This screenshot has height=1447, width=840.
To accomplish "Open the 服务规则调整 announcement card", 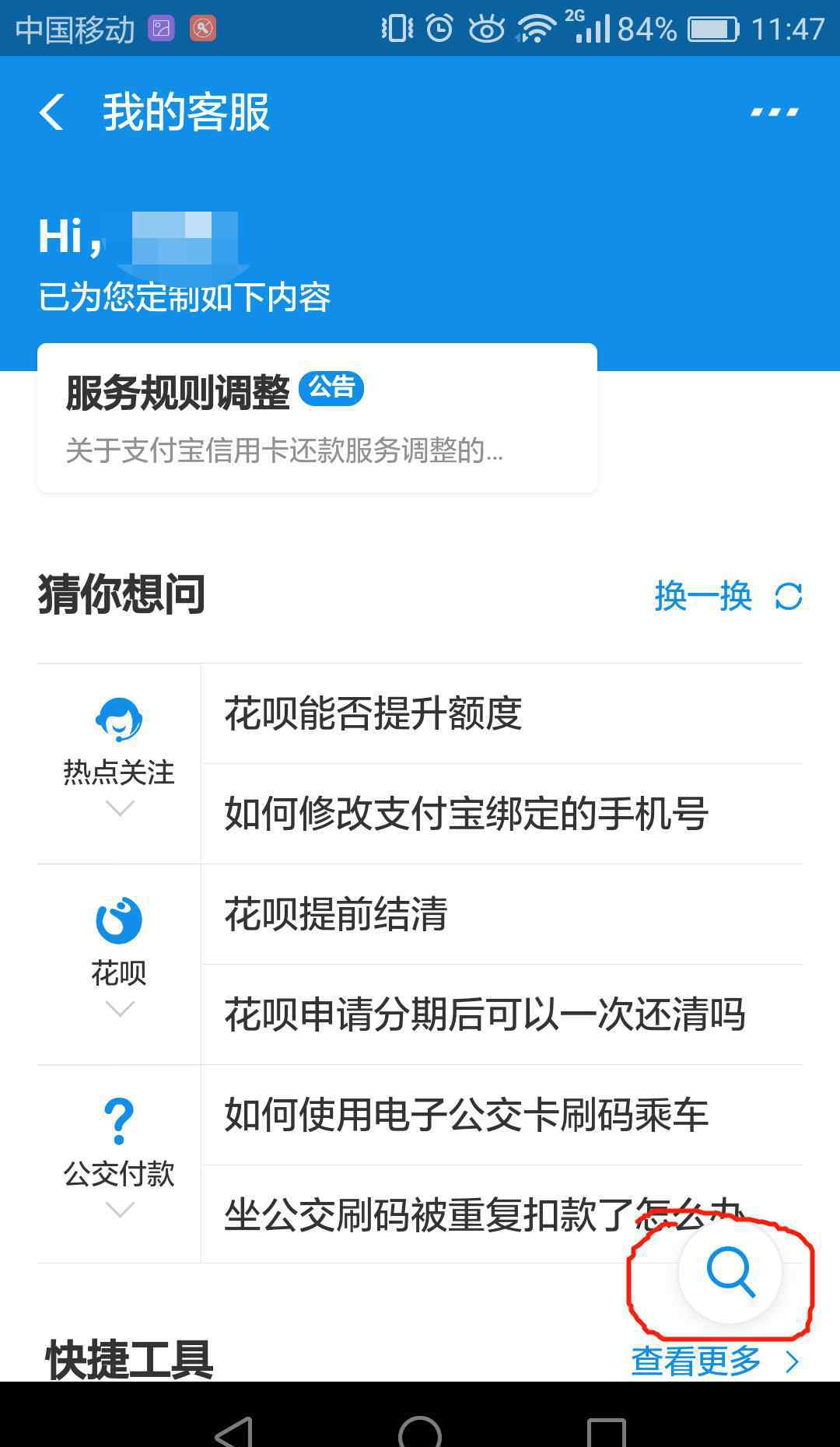I will (x=317, y=418).
